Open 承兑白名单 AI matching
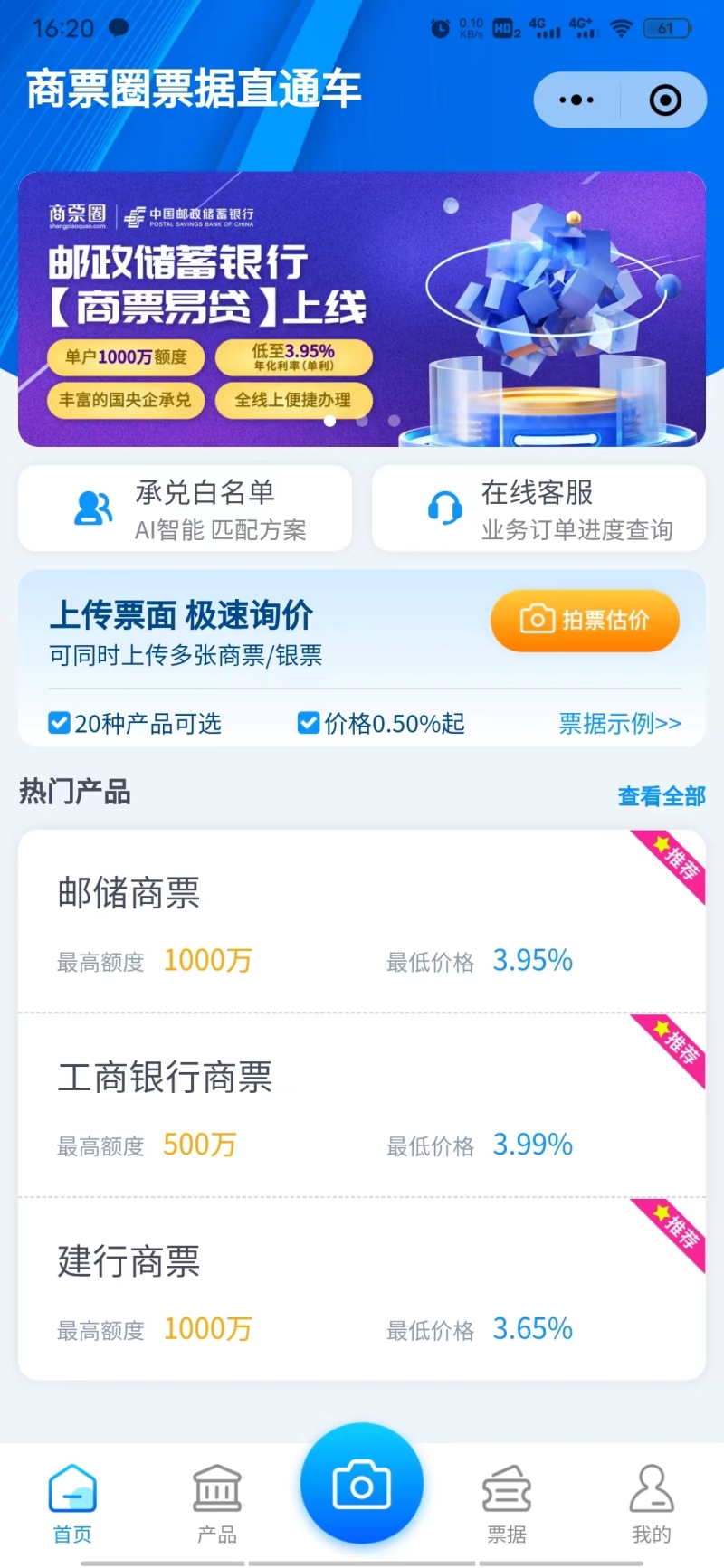 [x=186, y=508]
